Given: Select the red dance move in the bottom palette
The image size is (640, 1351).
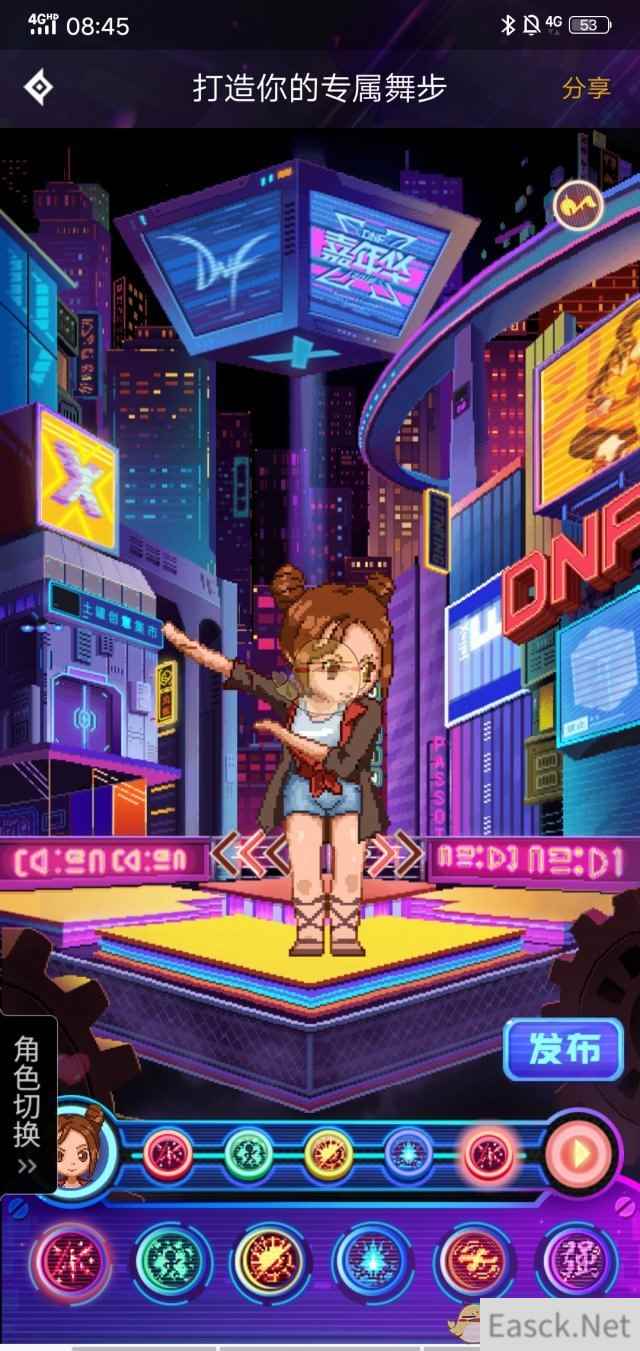Looking at the screenshot, I should click(x=70, y=1263).
